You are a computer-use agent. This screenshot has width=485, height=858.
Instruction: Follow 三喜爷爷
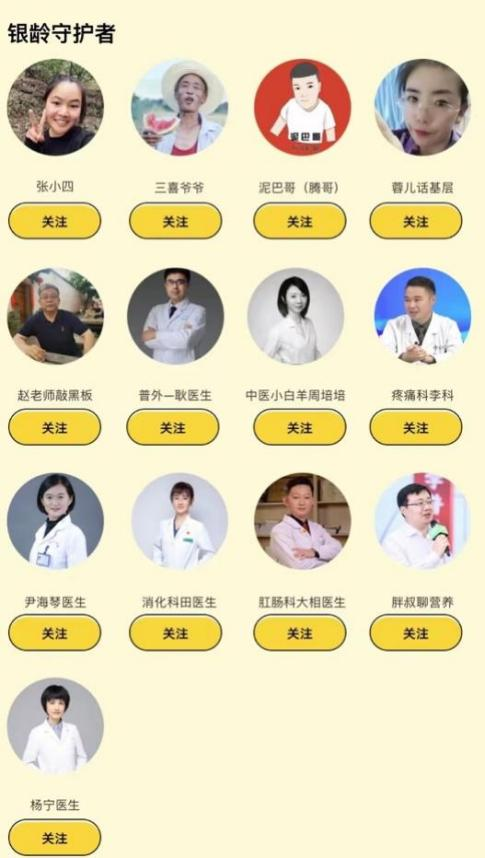click(176, 221)
